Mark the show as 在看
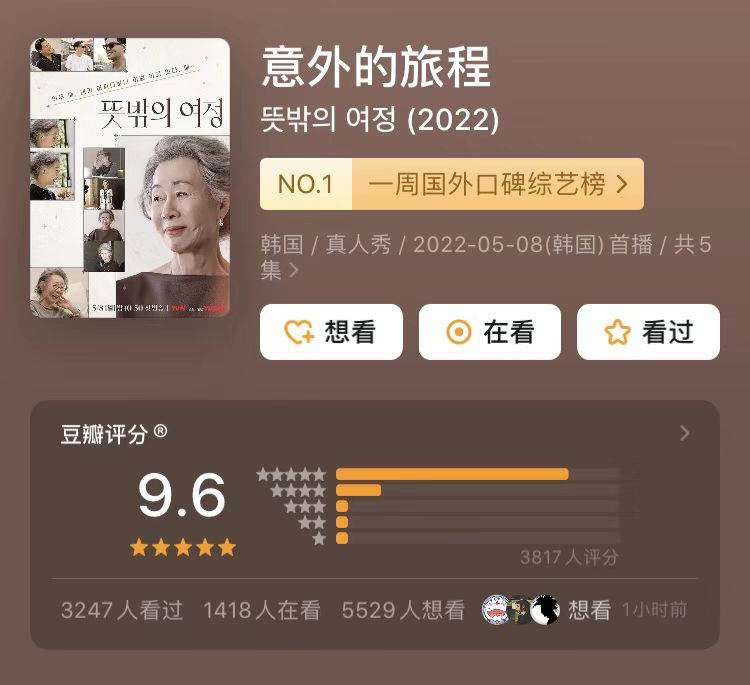The height and width of the screenshot is (685, 750). (x=489, y=332)
